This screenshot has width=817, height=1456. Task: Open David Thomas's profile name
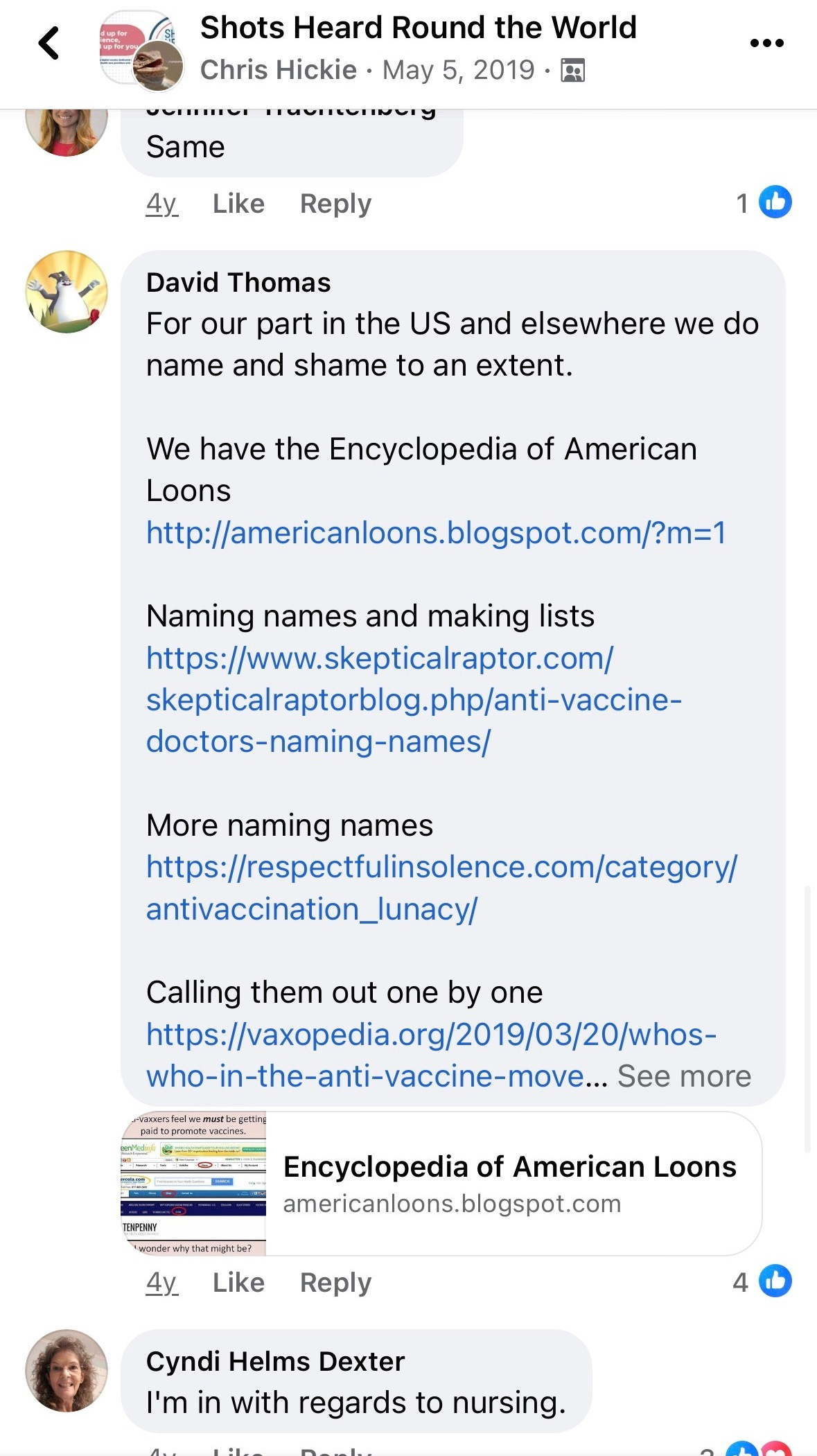click(238, 283)
